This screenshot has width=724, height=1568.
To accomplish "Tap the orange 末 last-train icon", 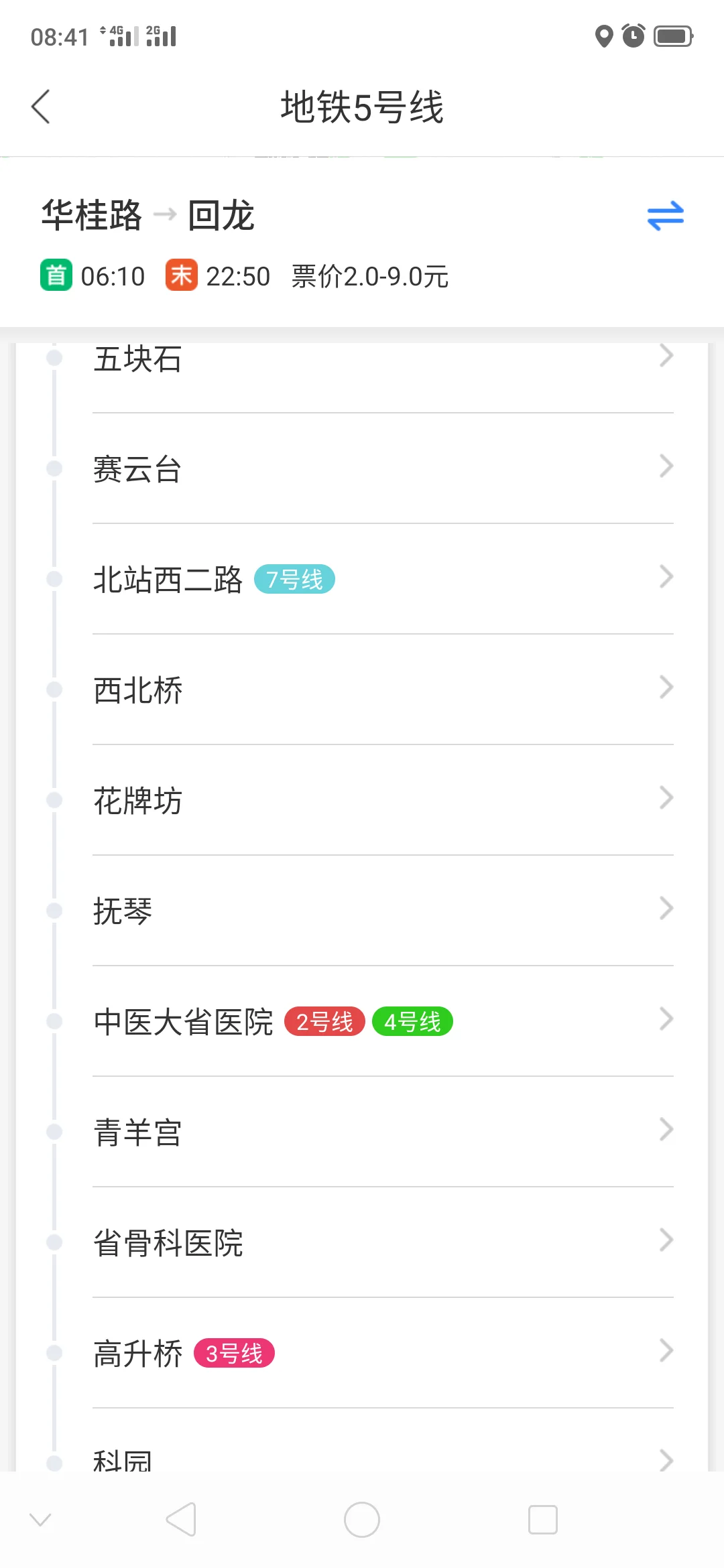I will [x=181, y=275].
